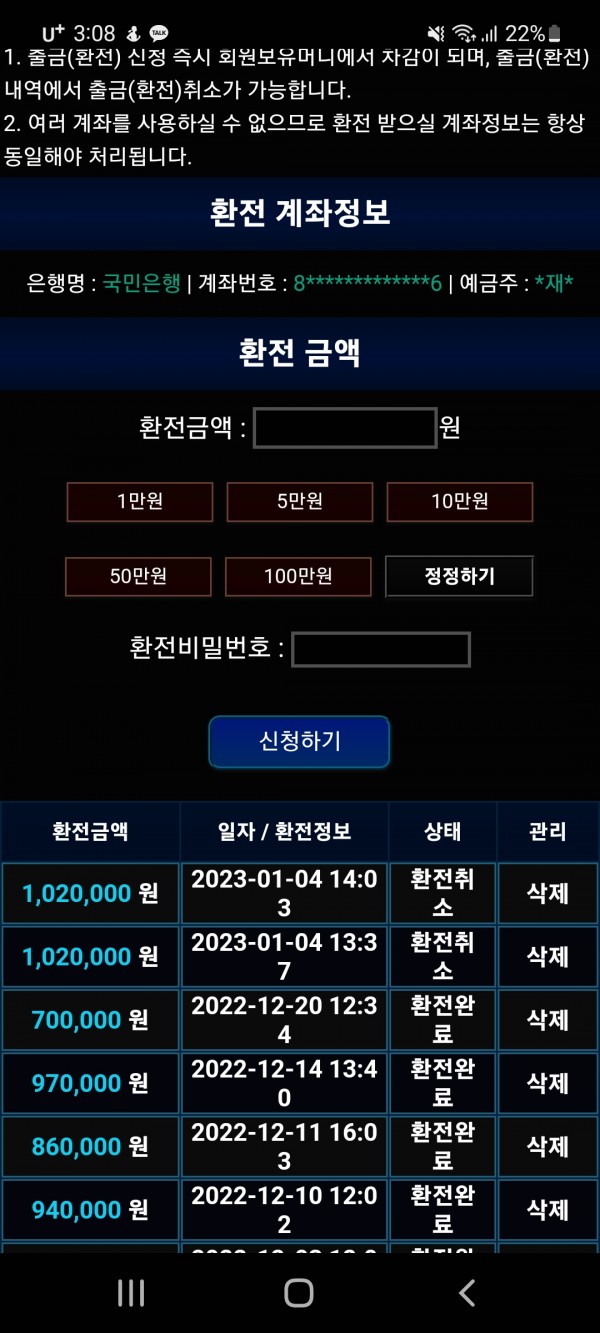The height and width of the screenshot is (1333, 600).
Task: Delete the 2023-01-04 13:37 record
Action: click(x=547, y=957)
